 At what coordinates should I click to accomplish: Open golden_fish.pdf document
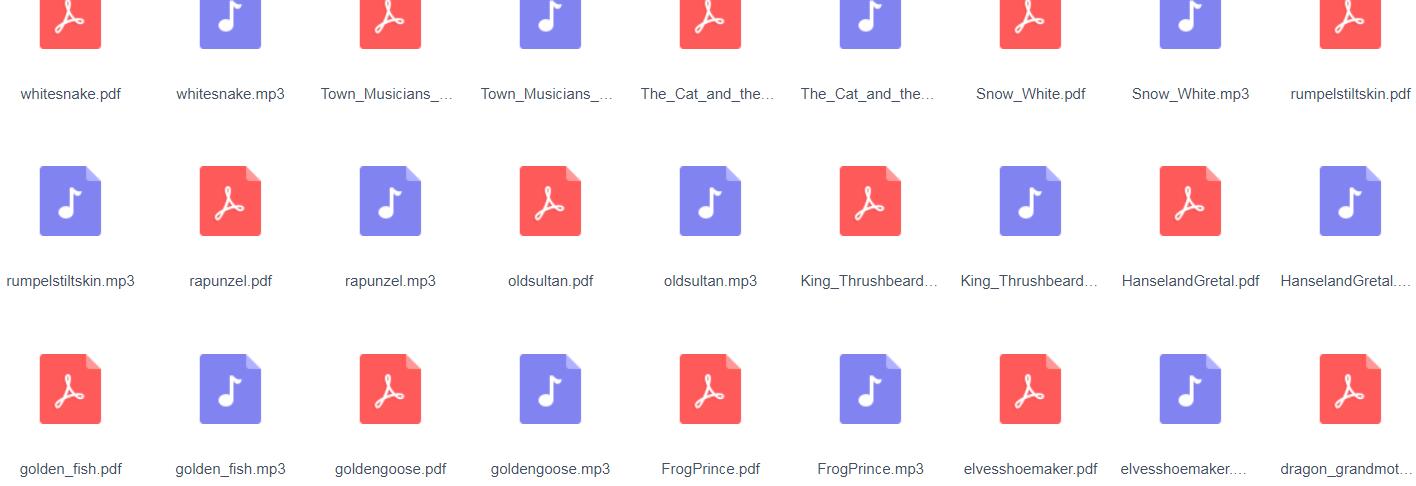[x=70, y=389]
